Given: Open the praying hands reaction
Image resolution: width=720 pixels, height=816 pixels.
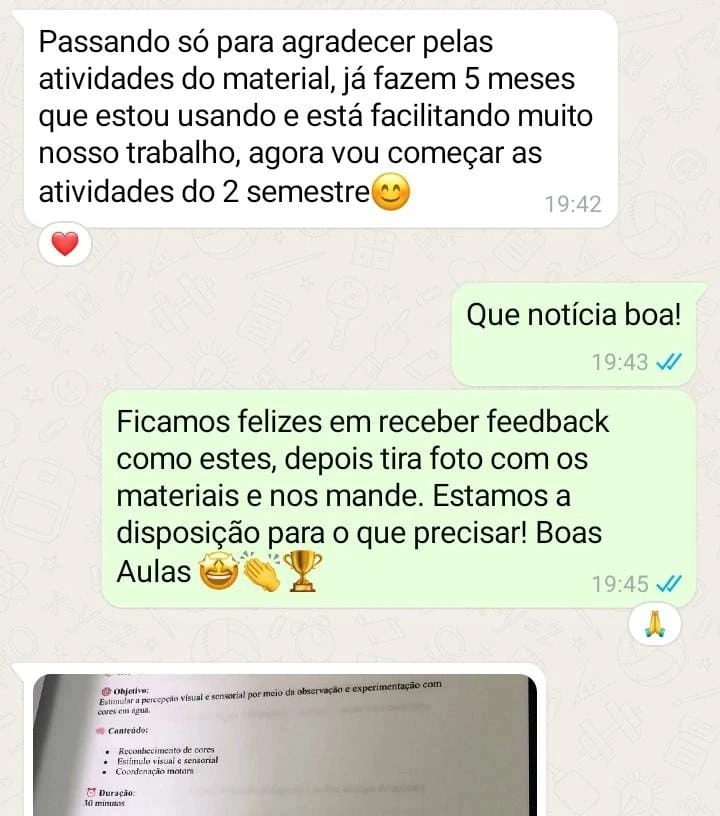Looking at the screenshot, I should 654,625.
